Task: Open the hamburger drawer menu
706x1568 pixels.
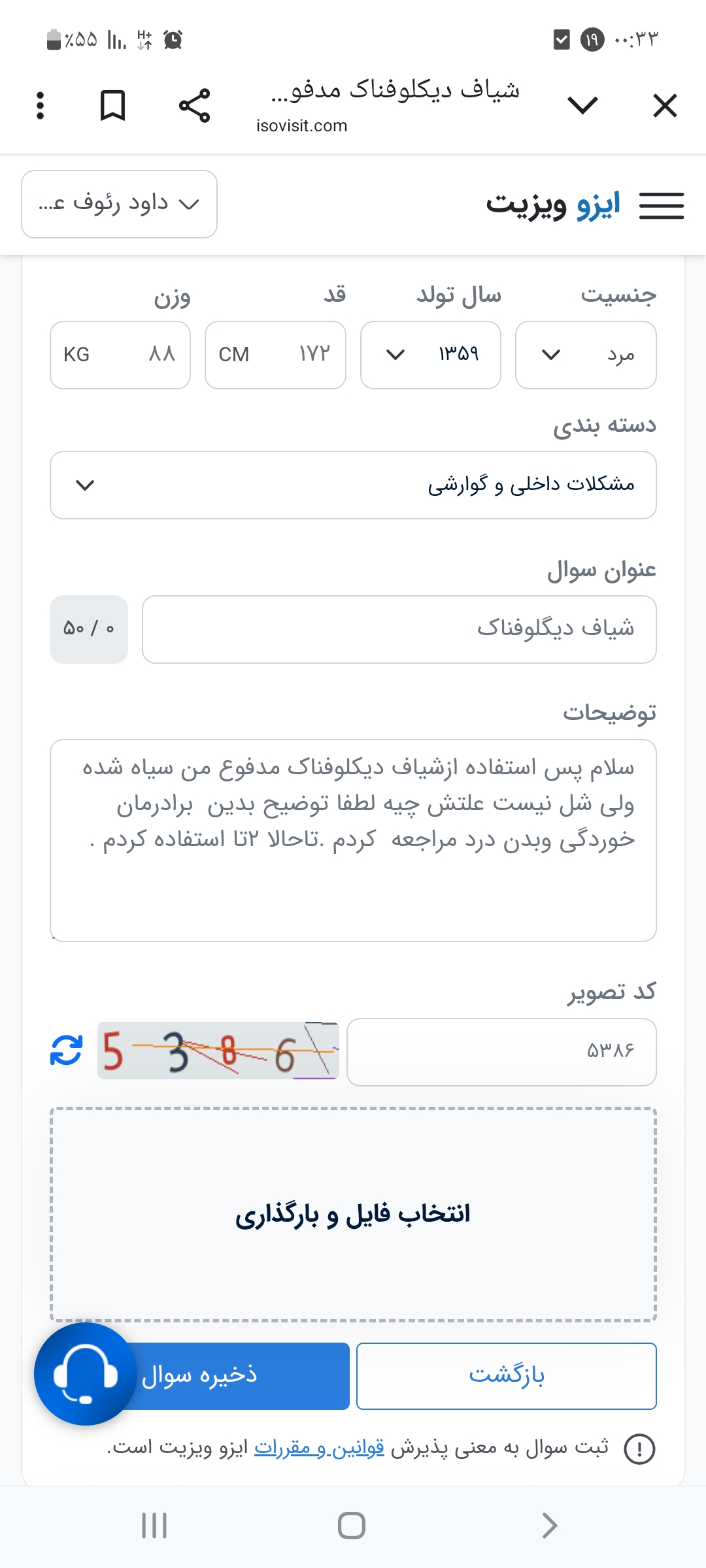Action: click(x=662, y=205)
